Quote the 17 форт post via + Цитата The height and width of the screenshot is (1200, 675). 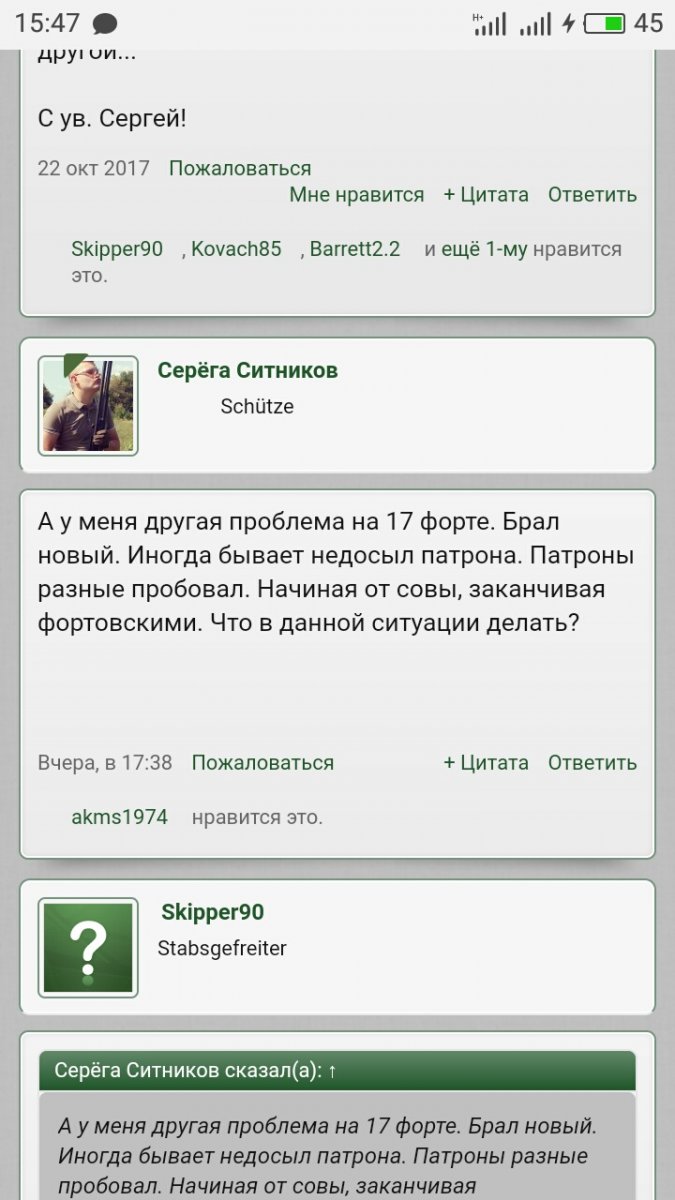486,762
